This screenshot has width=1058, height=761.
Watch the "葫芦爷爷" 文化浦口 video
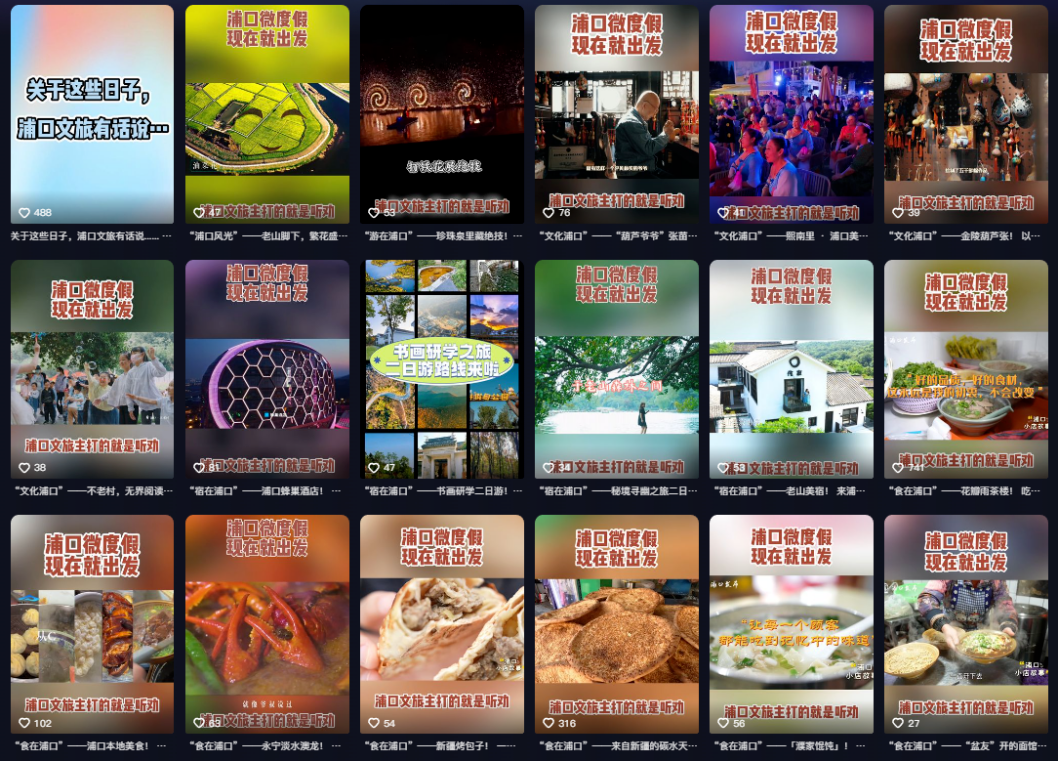point(616,115)
